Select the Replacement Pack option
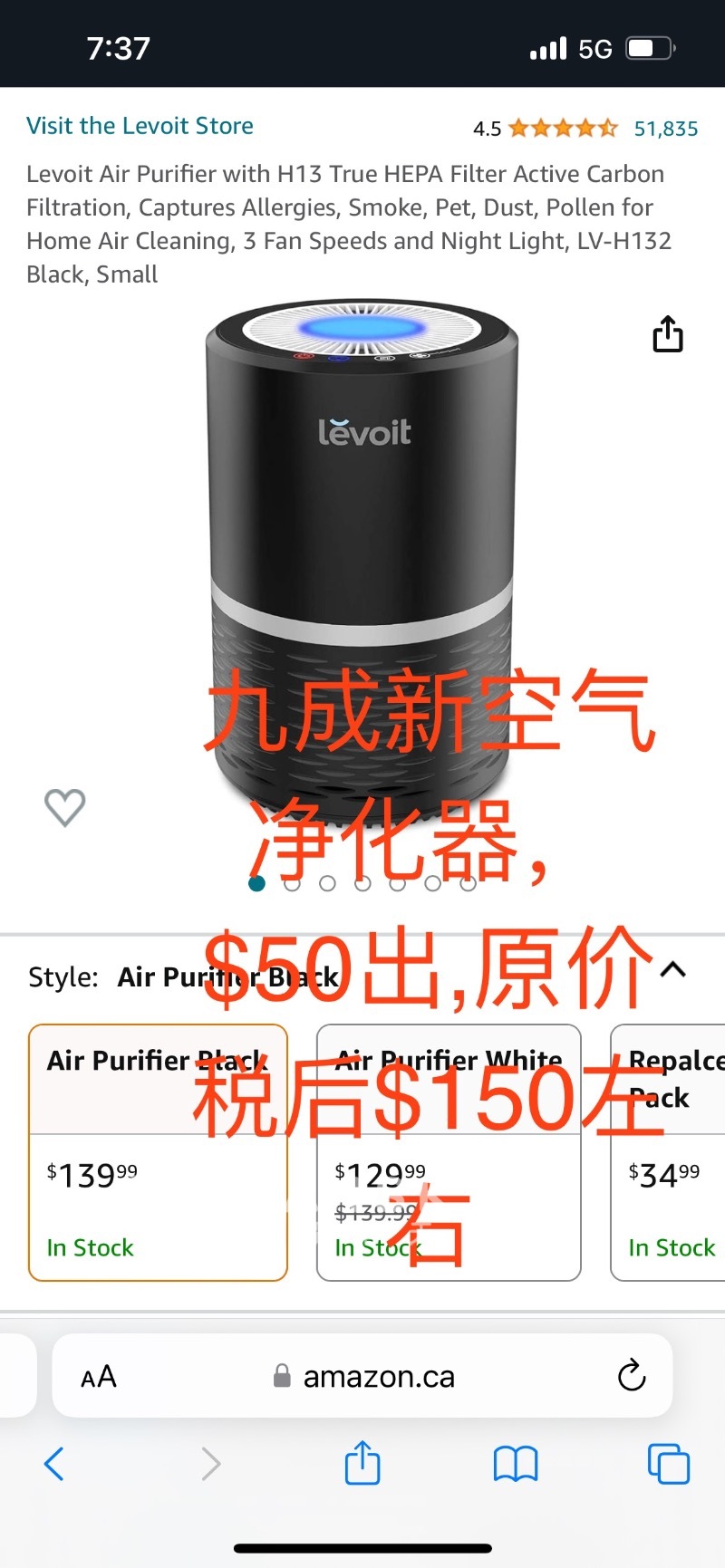 [x=671, y=1150]
